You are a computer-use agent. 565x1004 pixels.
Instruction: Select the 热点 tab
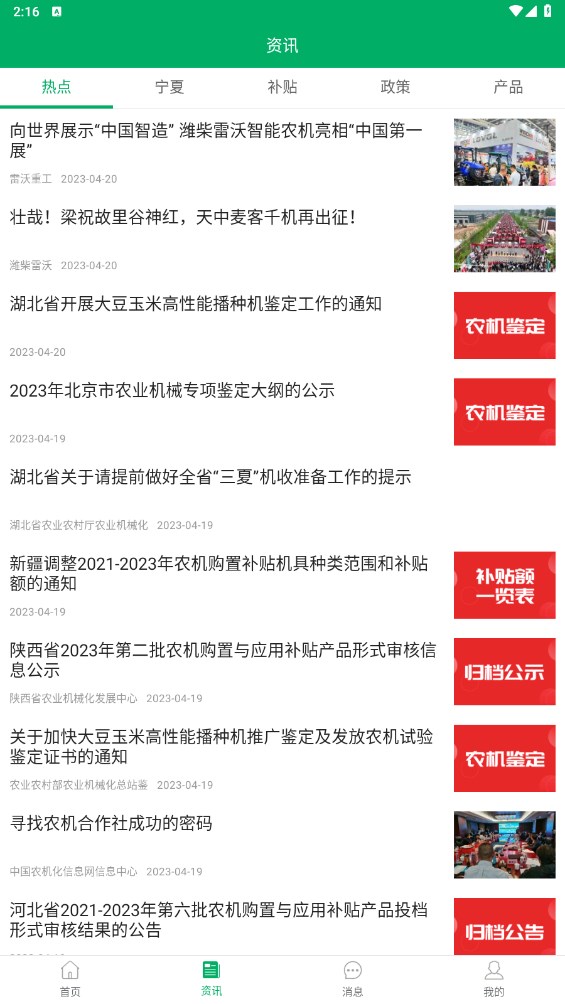point(56,87)
